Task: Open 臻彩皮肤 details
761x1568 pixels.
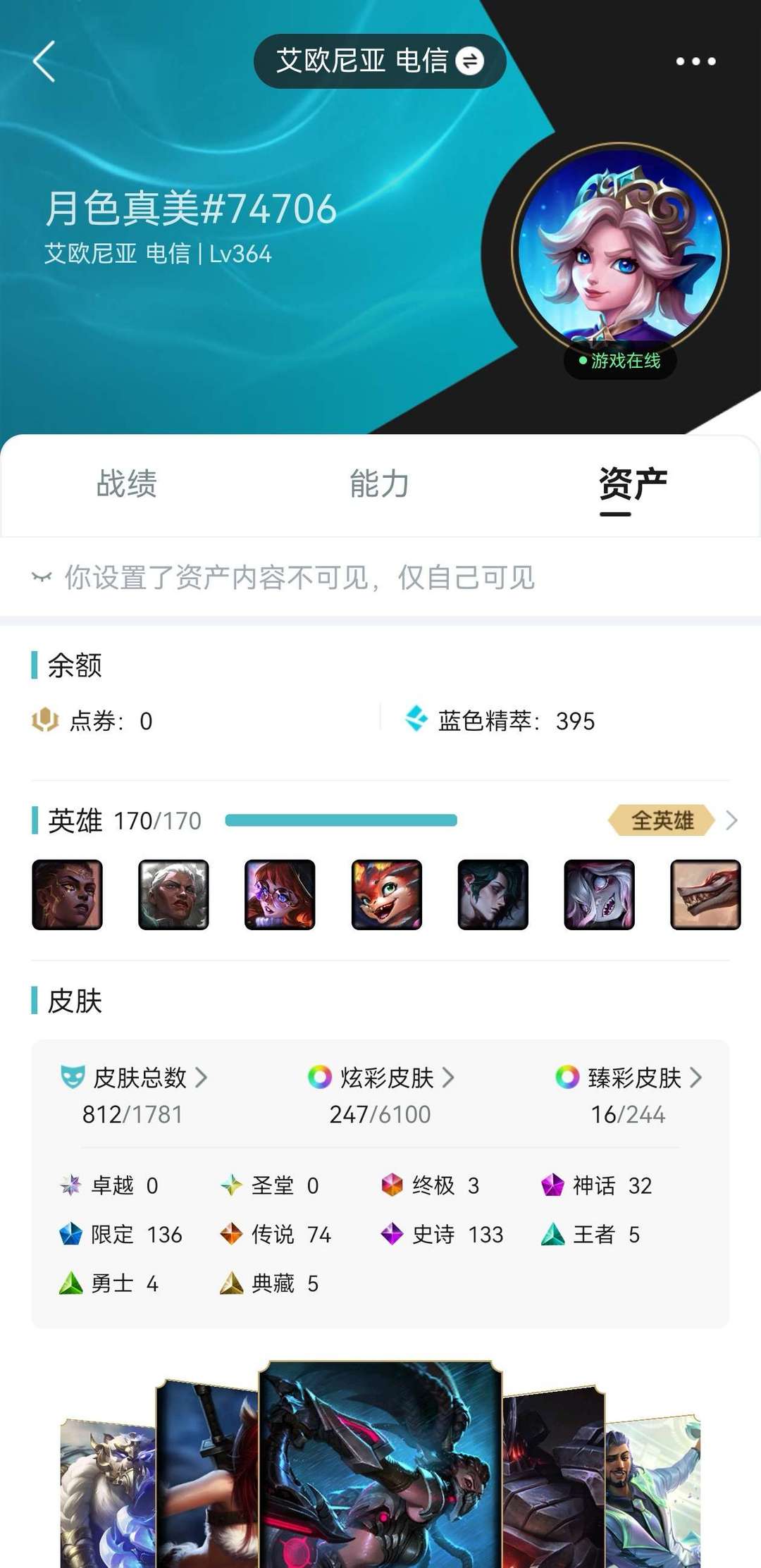Action: click(x=629, y=1078)
